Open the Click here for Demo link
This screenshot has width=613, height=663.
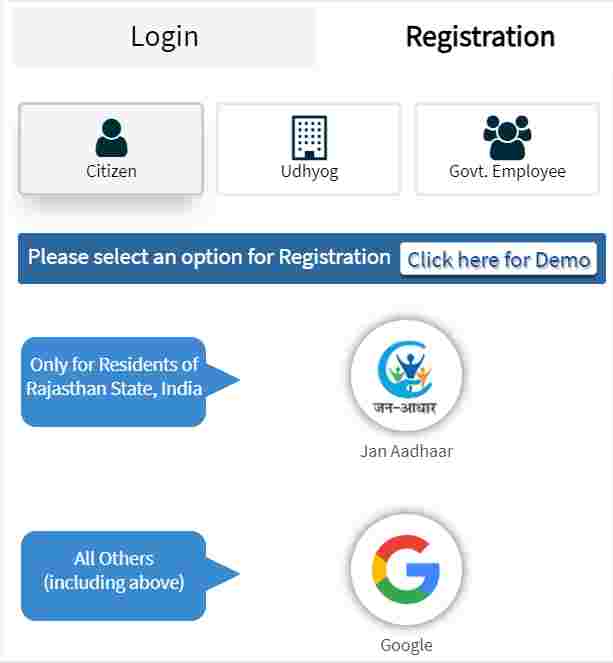(499, 259)
